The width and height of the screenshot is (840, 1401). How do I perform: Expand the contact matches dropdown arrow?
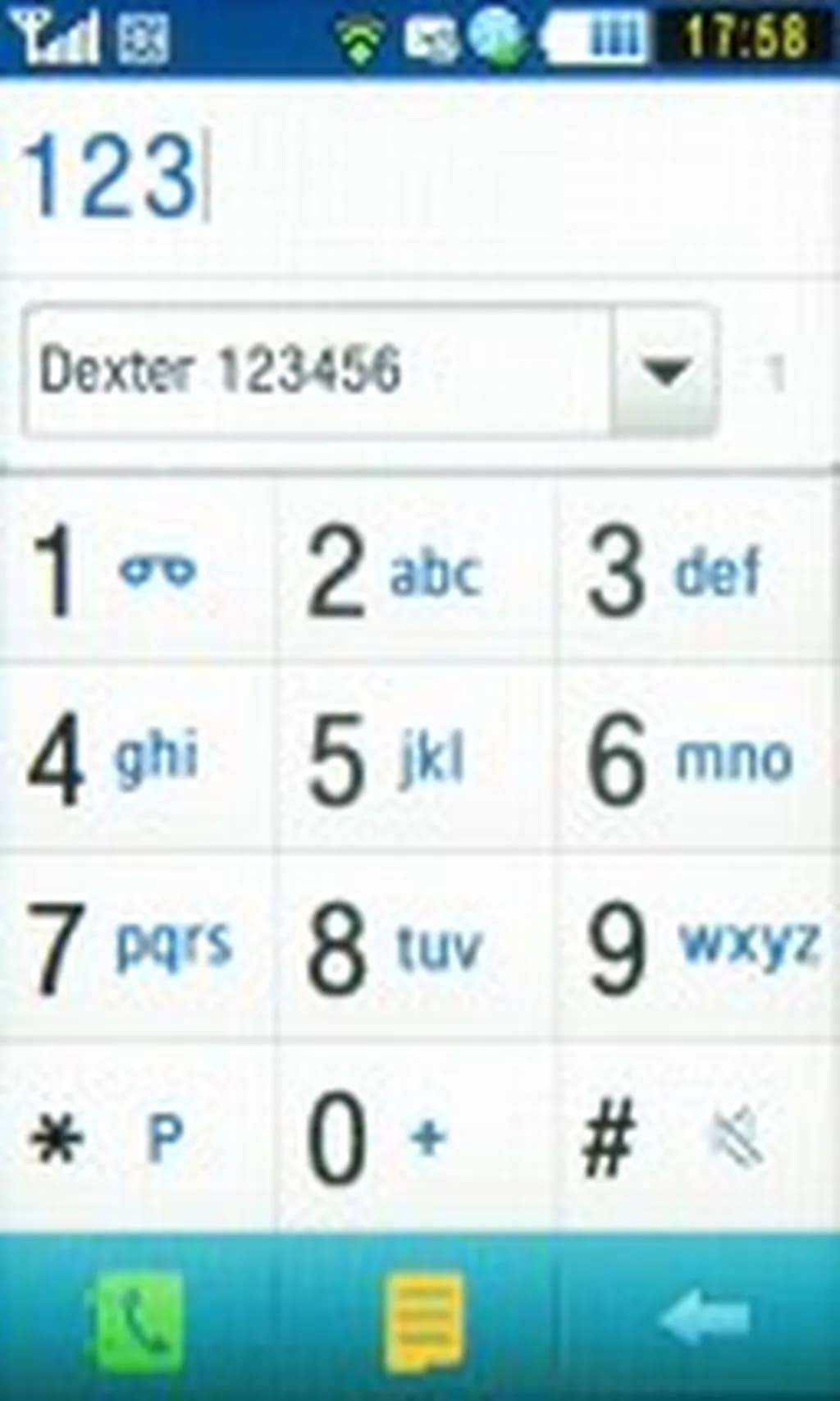(664, 371)
